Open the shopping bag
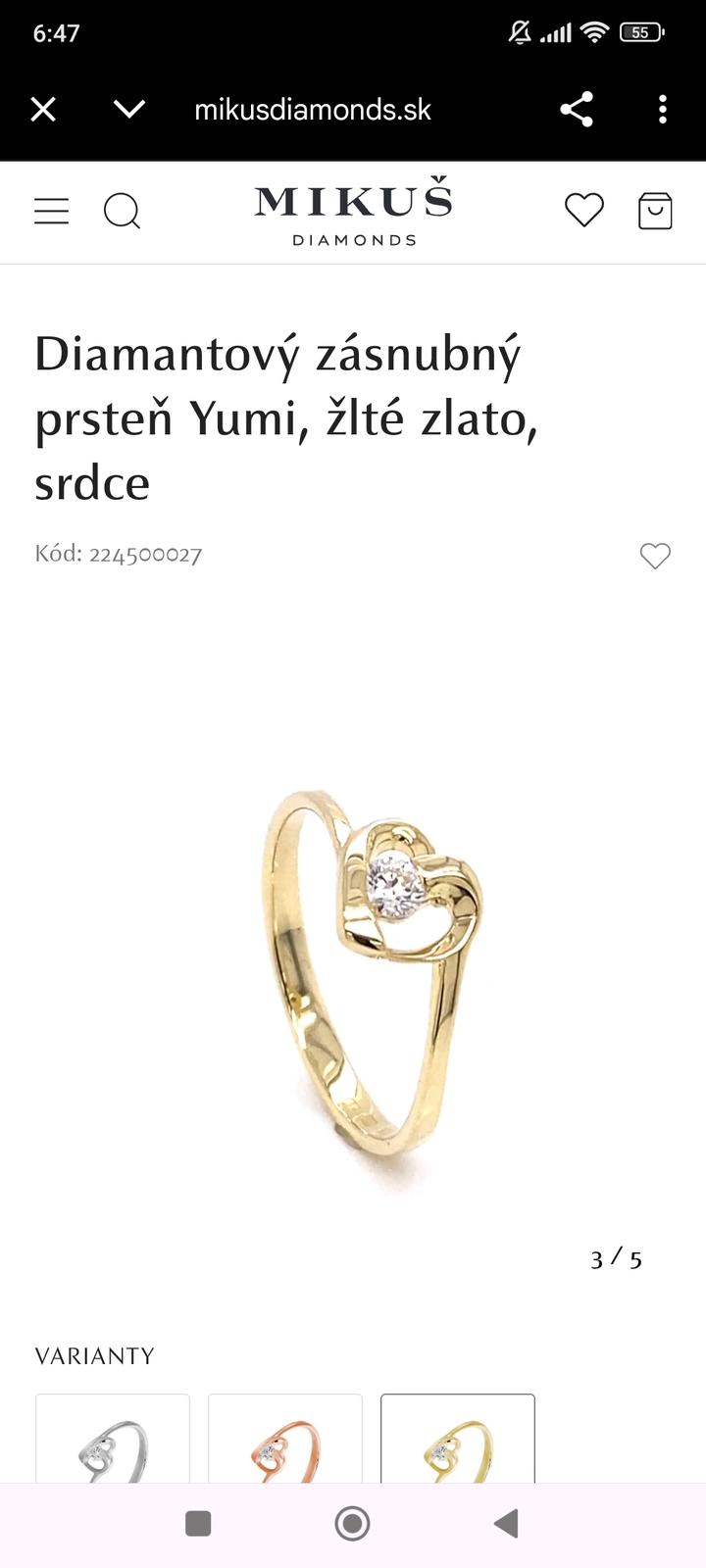Image resolution: width=706 pixels, height=1568 pixels. pyautogui.click(x=655, y=211)
